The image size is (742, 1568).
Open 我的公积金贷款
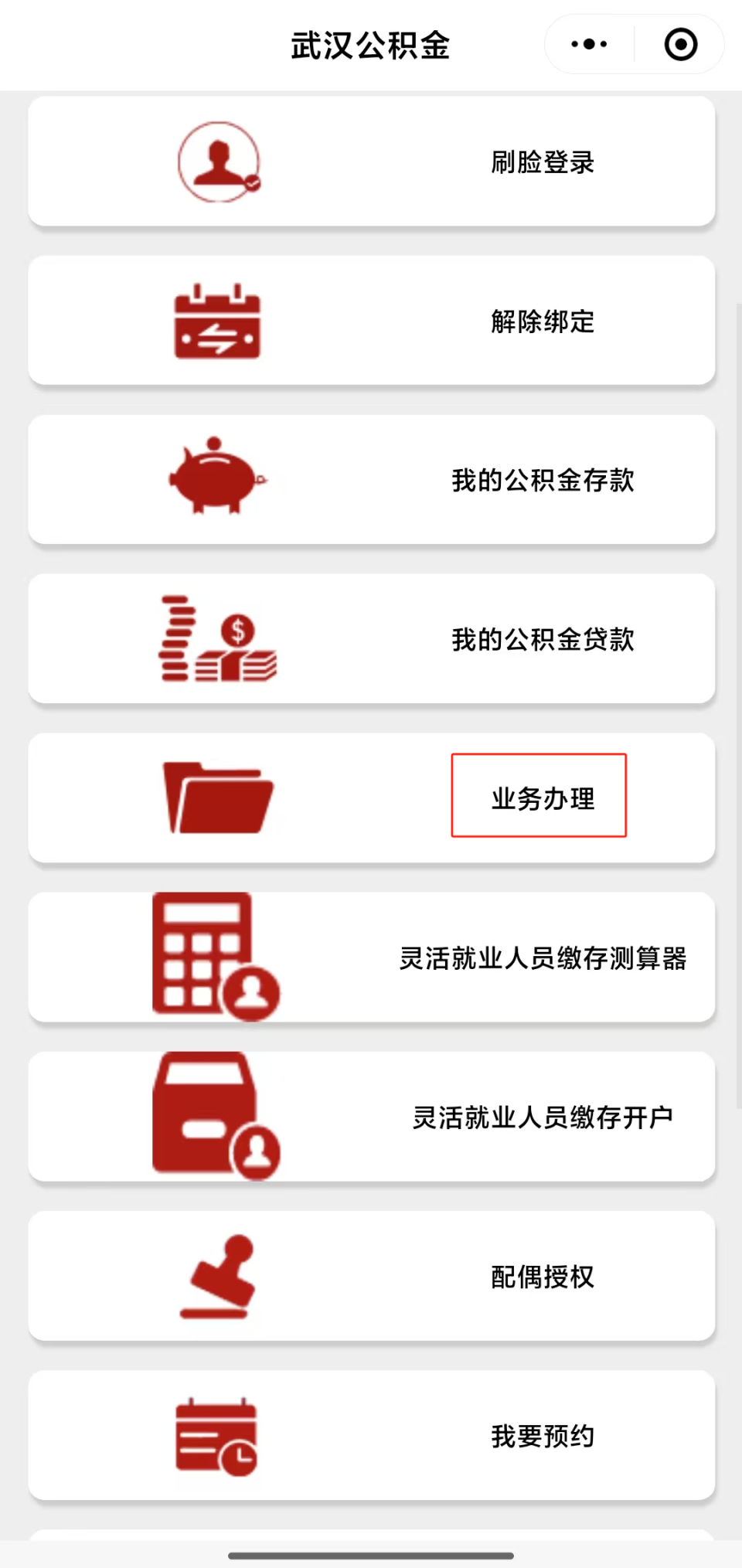[x=543, y=638]
